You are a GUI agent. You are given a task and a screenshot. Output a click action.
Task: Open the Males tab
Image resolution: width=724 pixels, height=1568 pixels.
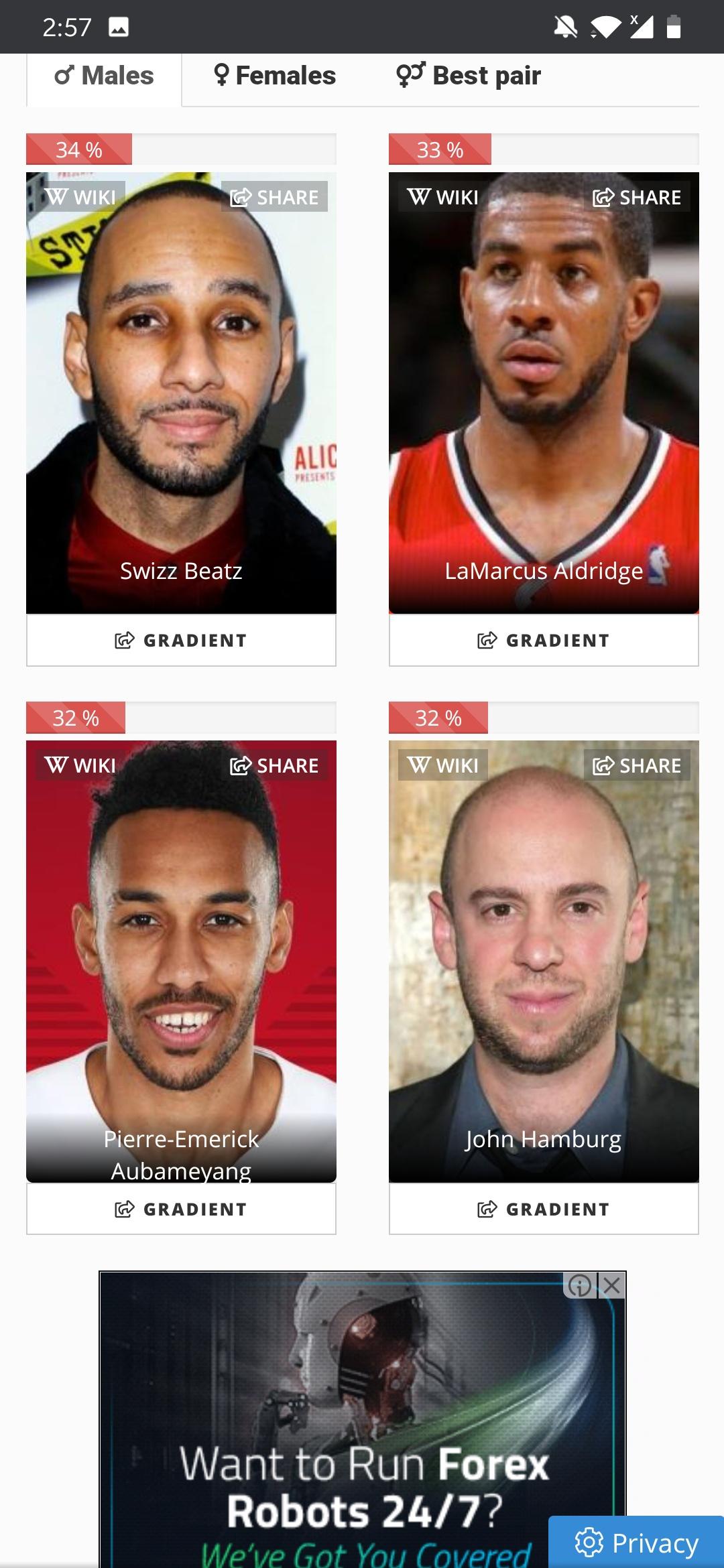(x=104, y=76)
